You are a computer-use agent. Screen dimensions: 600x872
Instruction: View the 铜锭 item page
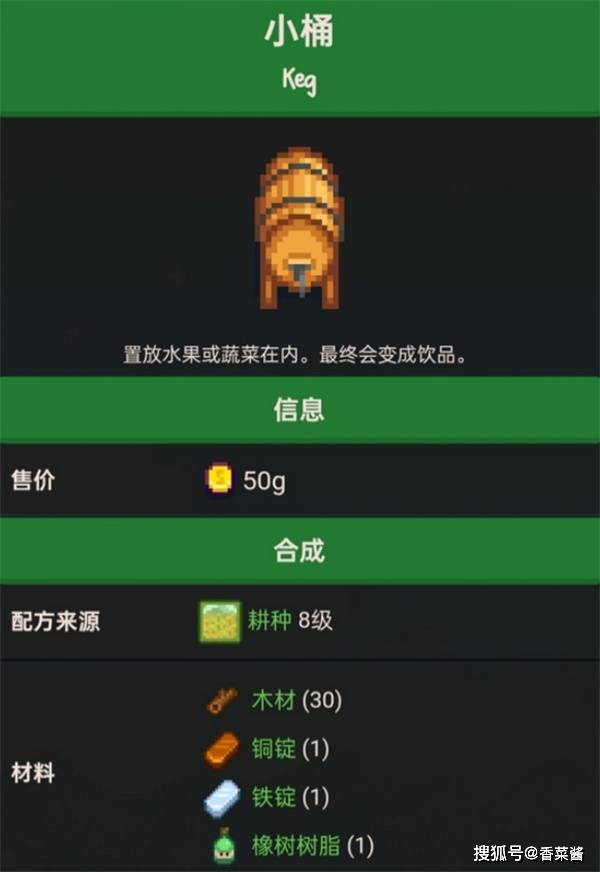(x=272, y=748)
